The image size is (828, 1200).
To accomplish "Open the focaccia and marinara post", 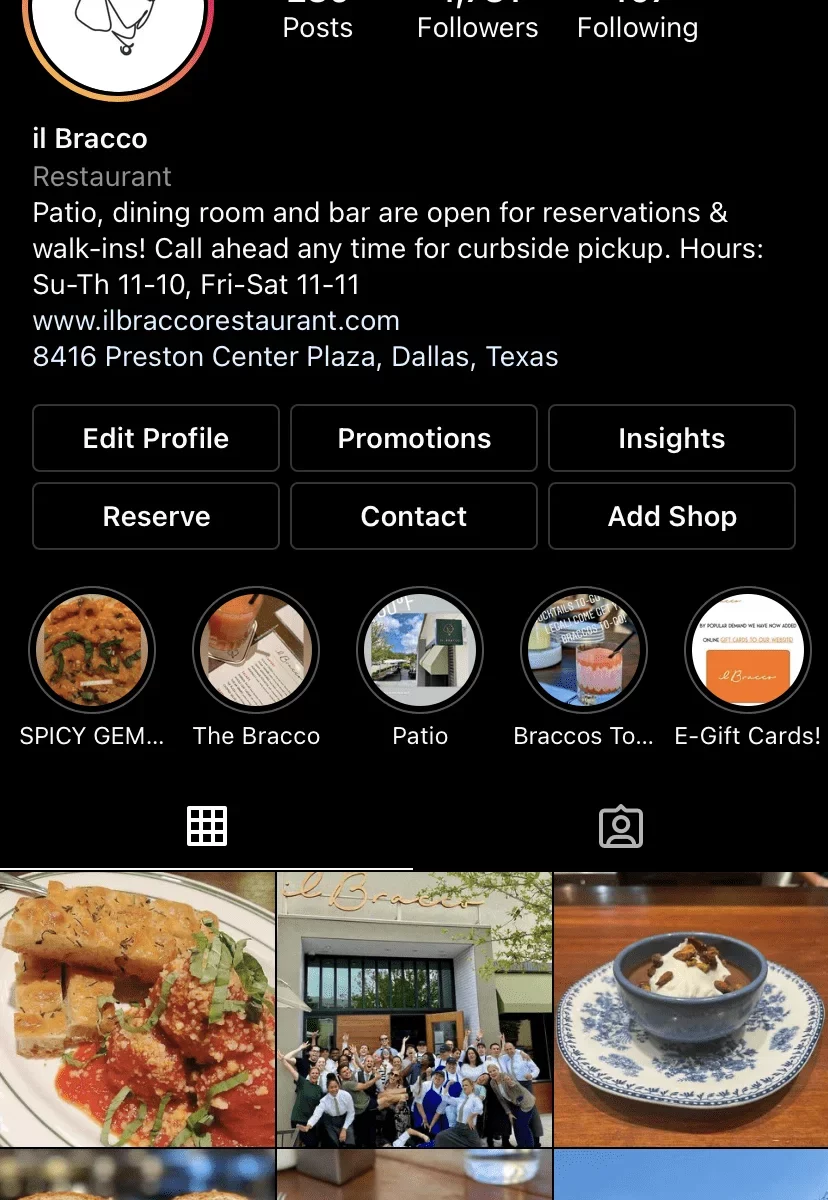I will pos(137,1009).
